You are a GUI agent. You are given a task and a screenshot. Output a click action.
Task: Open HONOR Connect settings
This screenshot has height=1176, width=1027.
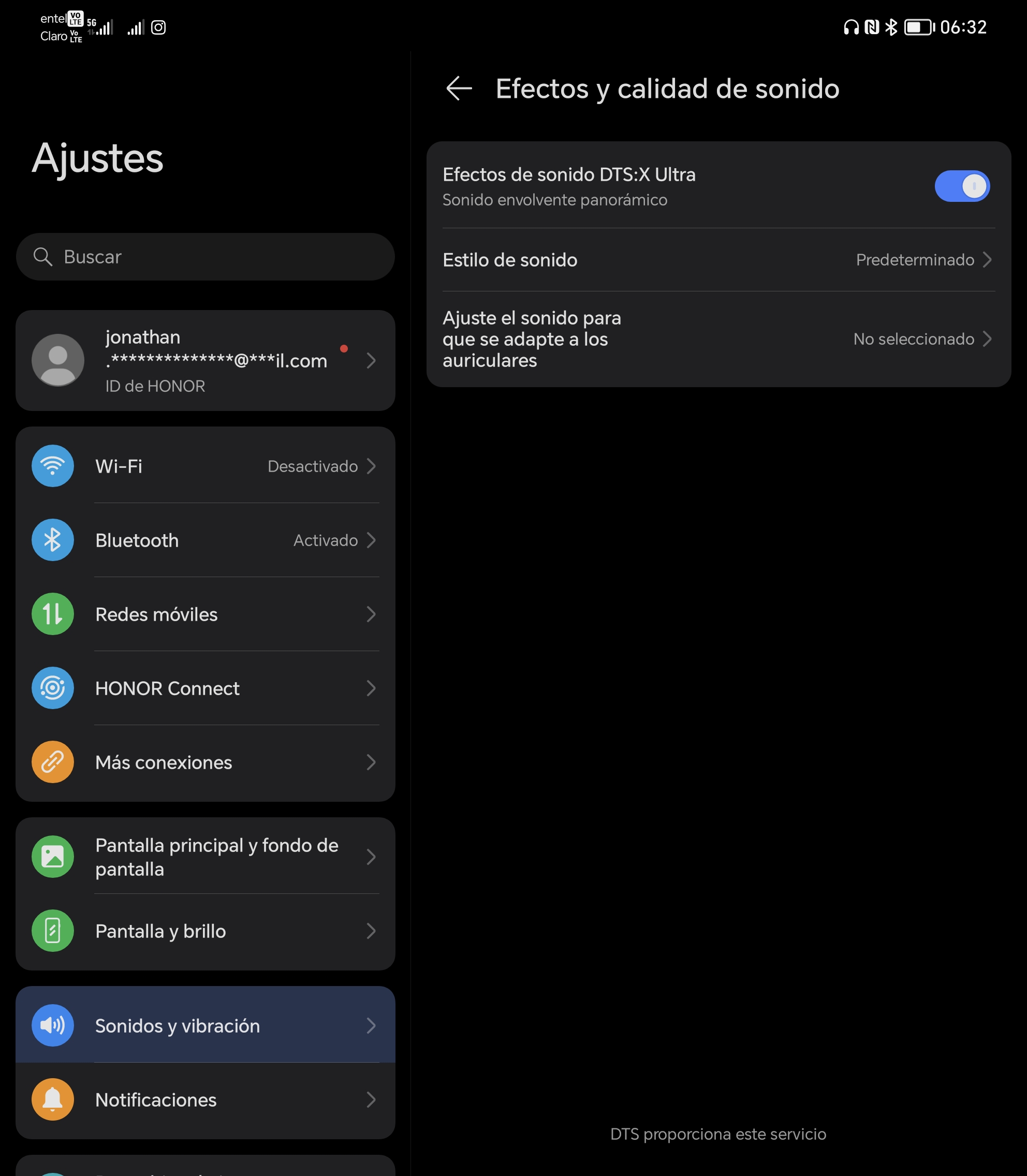[205, 688]
